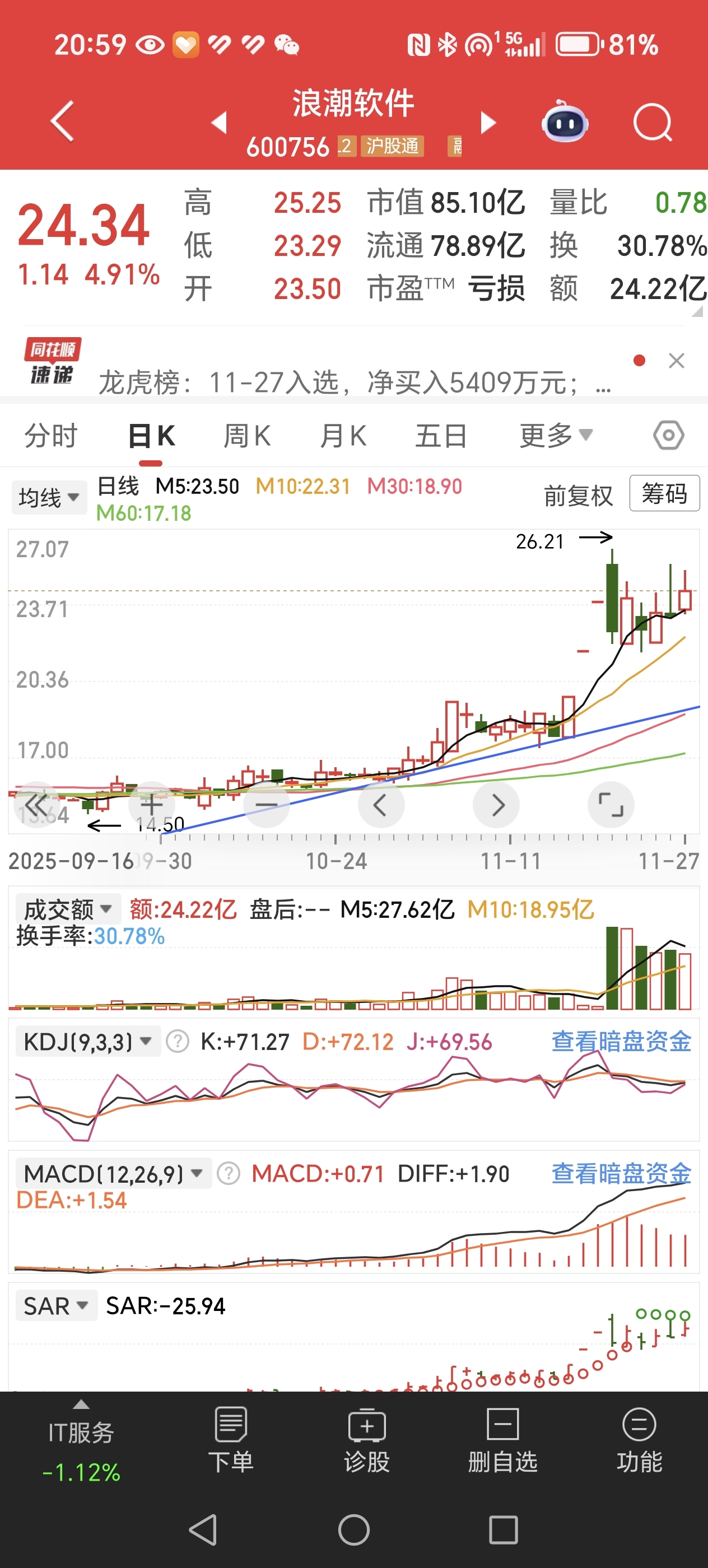Image resolution: width=708 pixels, height=1568 pixels.
Task: Zoom in on the K-line chart
Action: (x=151, y=805)
